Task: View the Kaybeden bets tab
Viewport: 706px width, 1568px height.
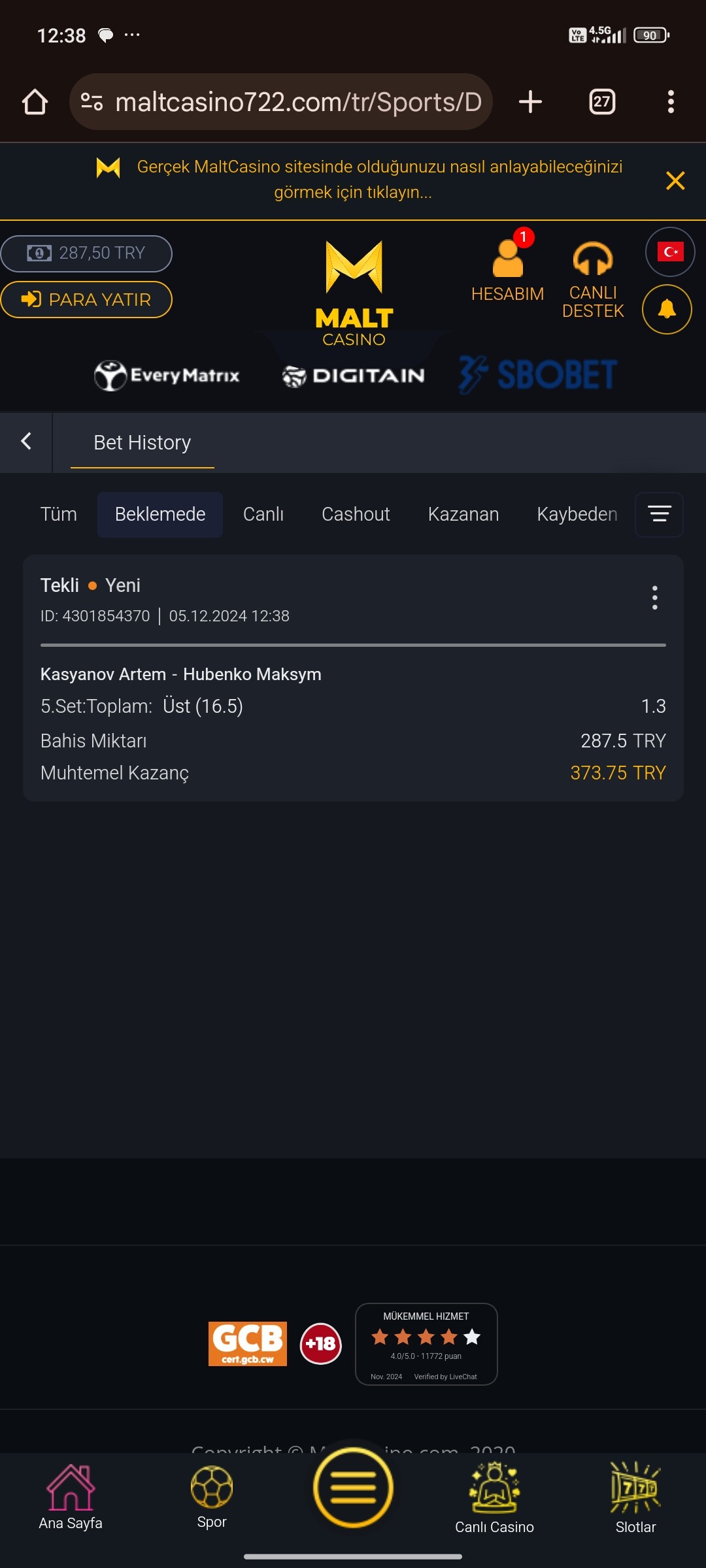Action: tap(577, 514)
